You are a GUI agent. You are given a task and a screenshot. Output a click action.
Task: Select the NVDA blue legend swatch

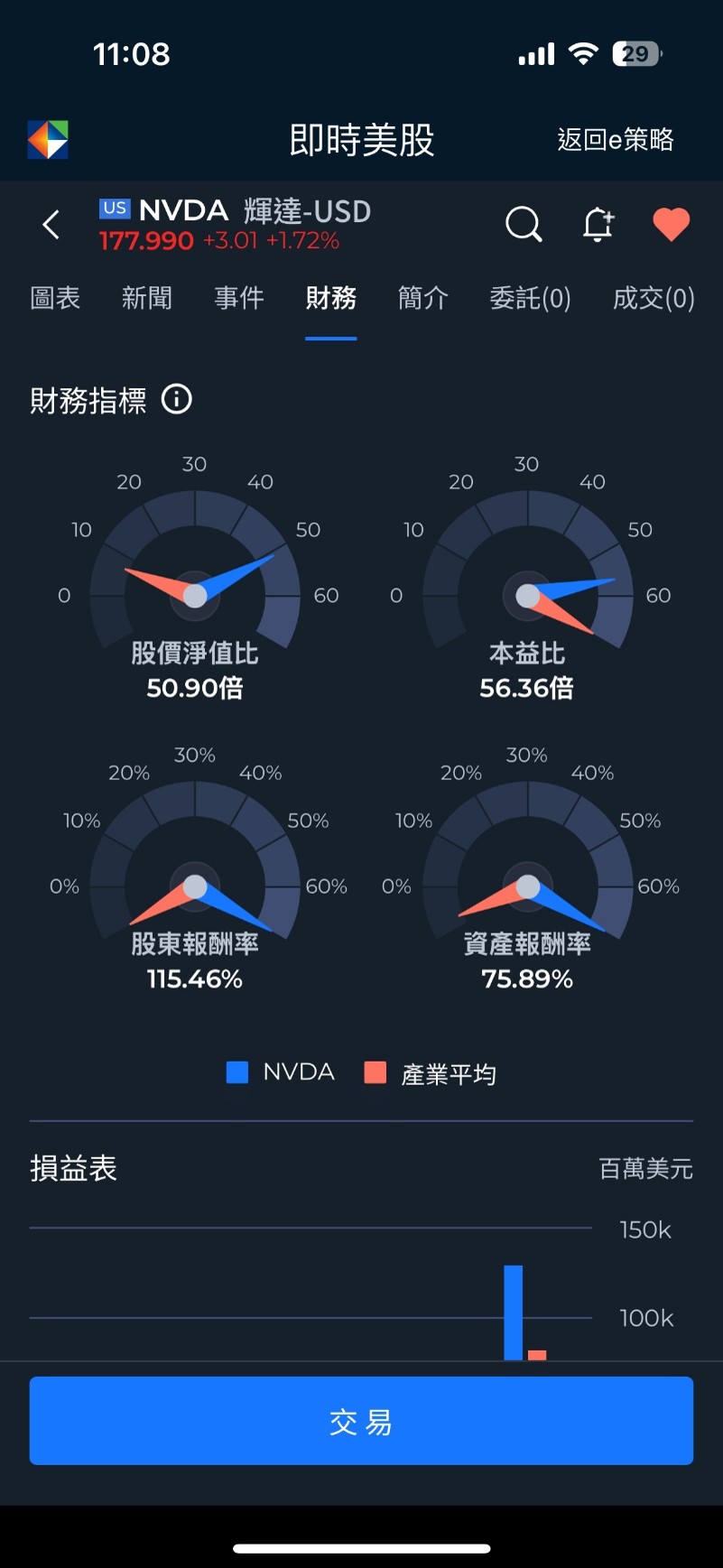[x=237, y=1072]
